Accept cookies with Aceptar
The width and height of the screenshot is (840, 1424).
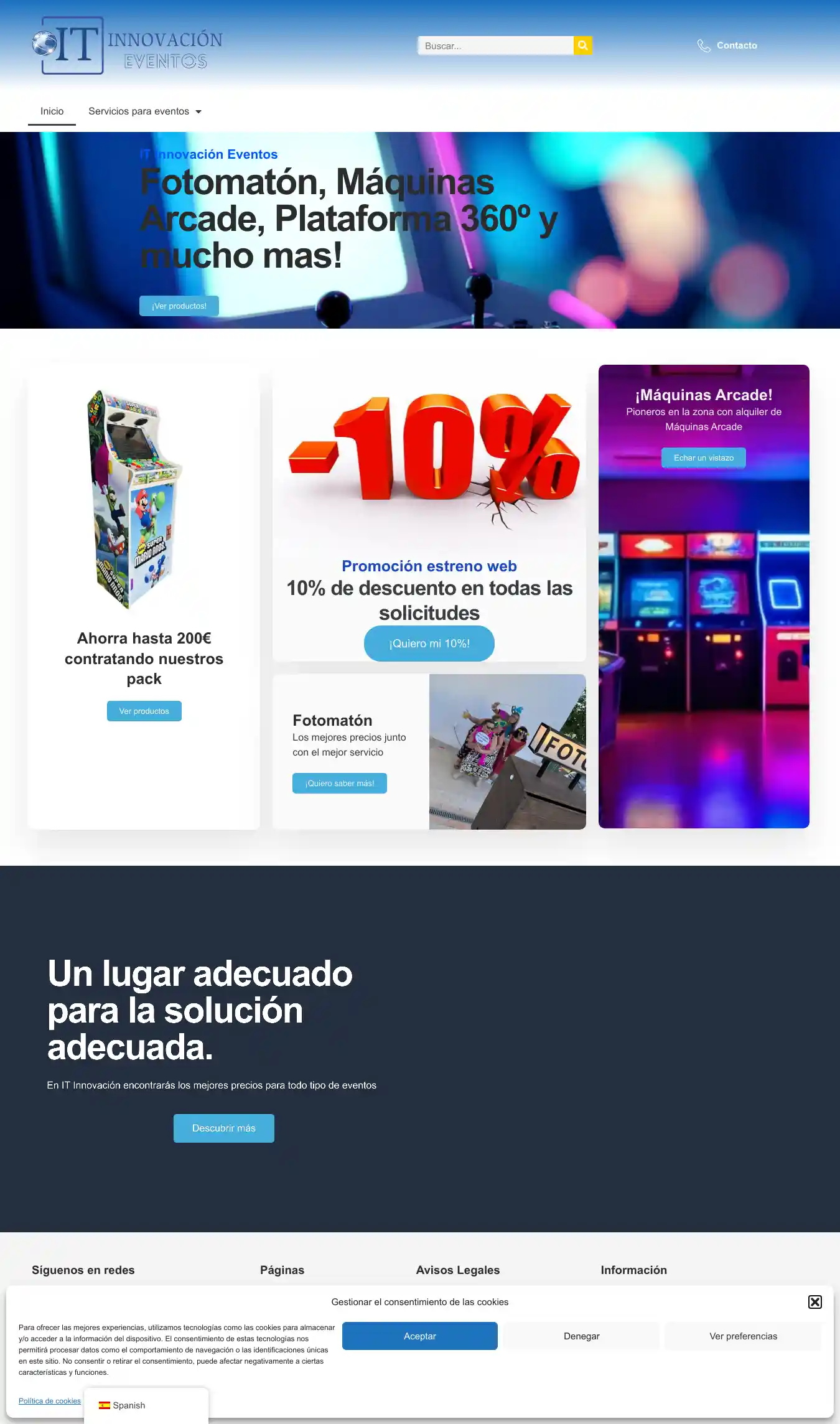click(419, 1336)
